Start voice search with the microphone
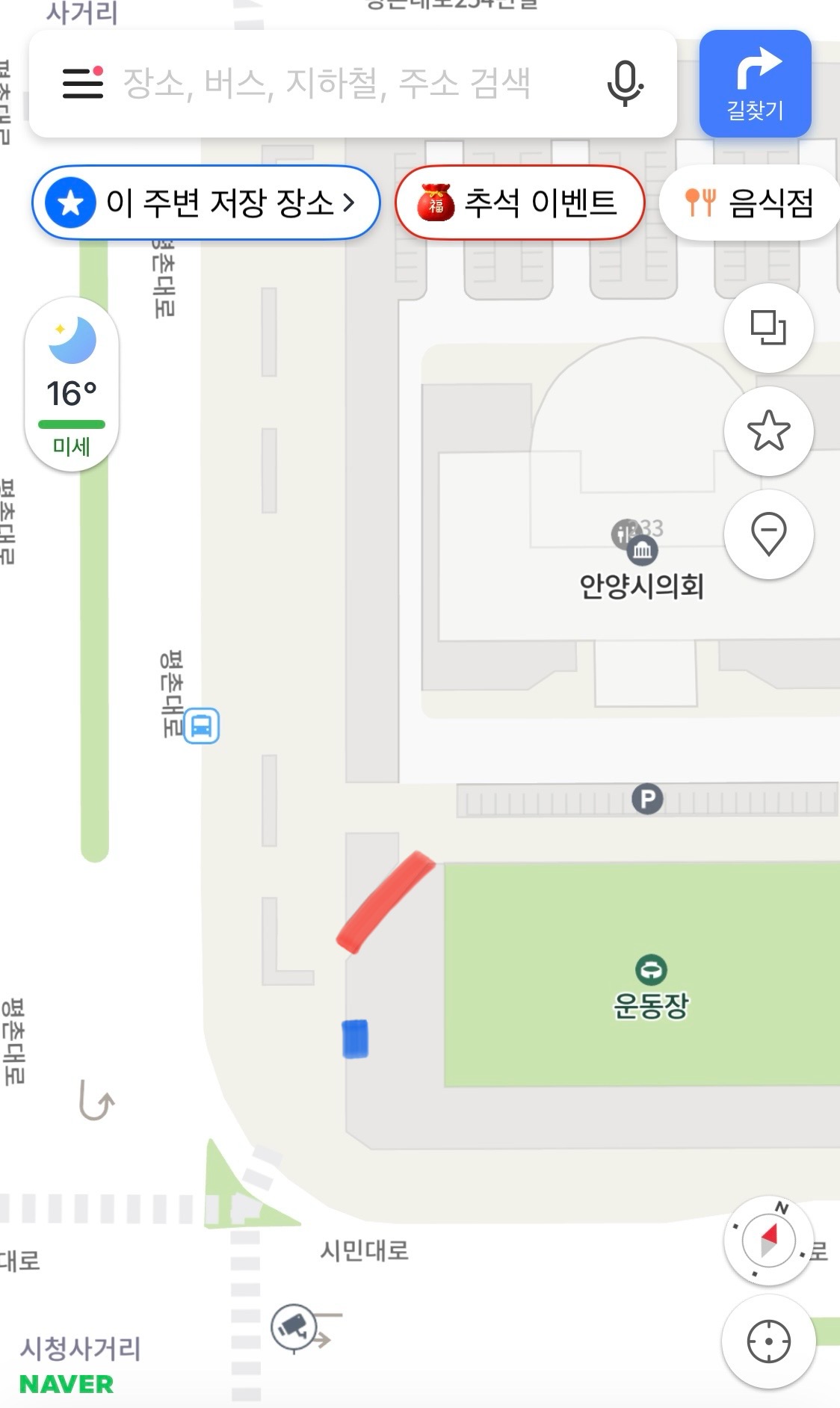The image size is (840, 1408). coord(625,83)
